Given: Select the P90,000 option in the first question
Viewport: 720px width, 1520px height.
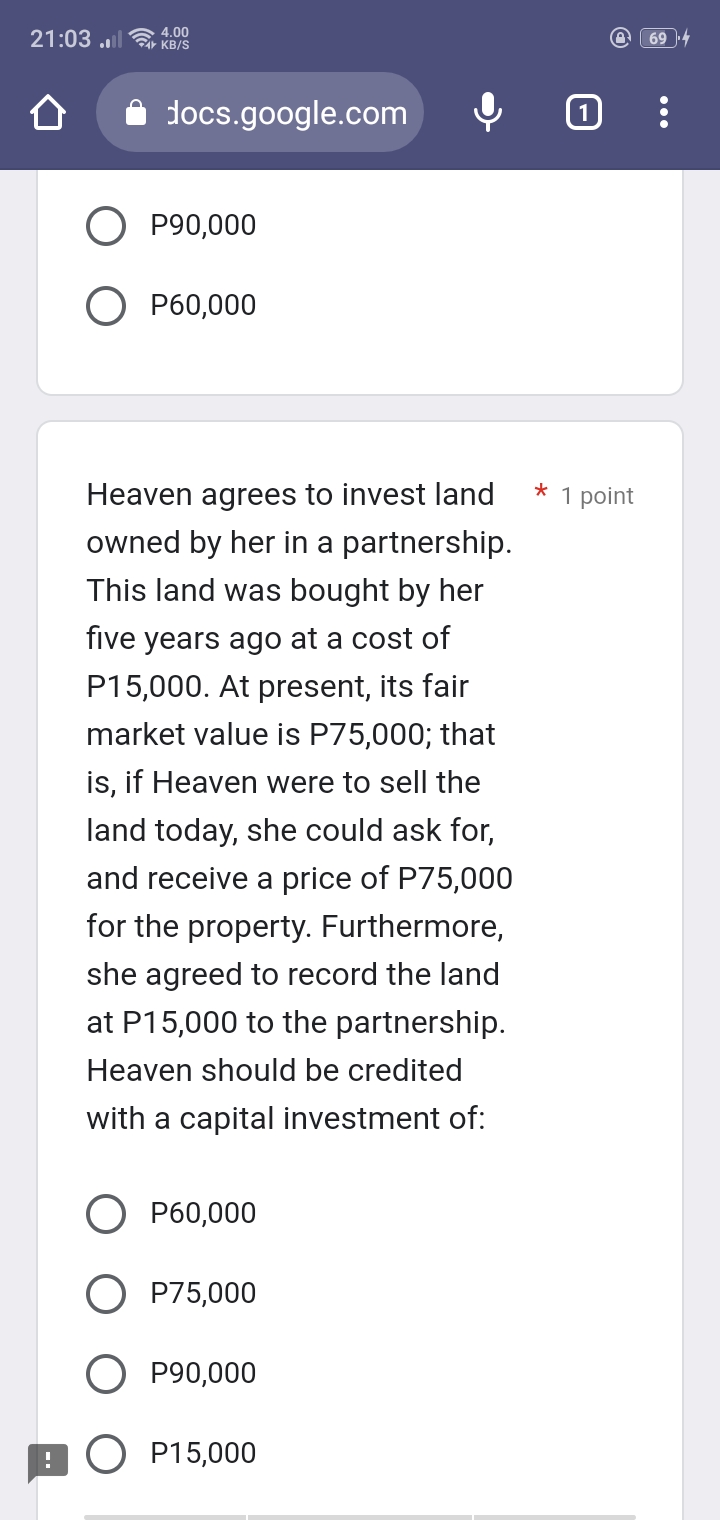Looking at the screenshot, I should (106, 225).
